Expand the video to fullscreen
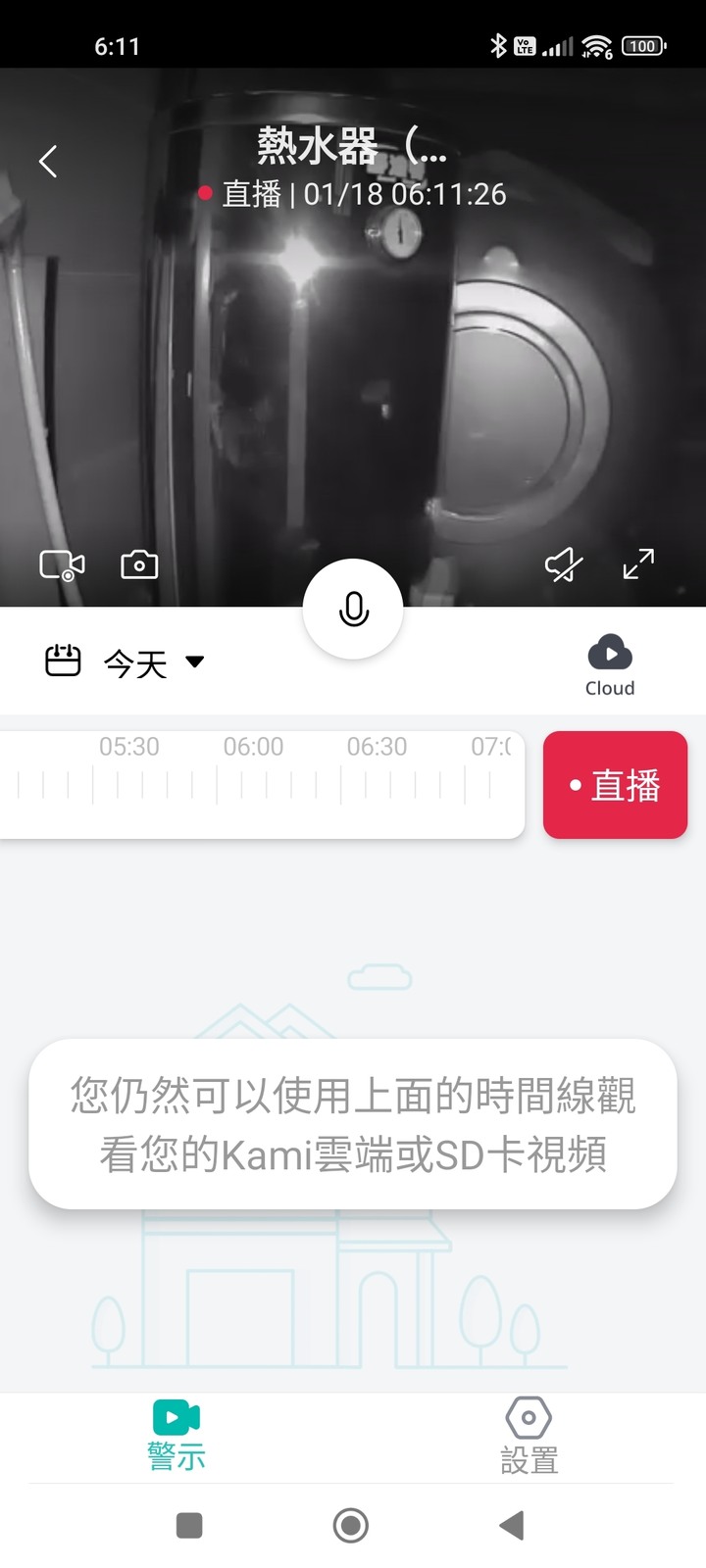 (638, 564)
